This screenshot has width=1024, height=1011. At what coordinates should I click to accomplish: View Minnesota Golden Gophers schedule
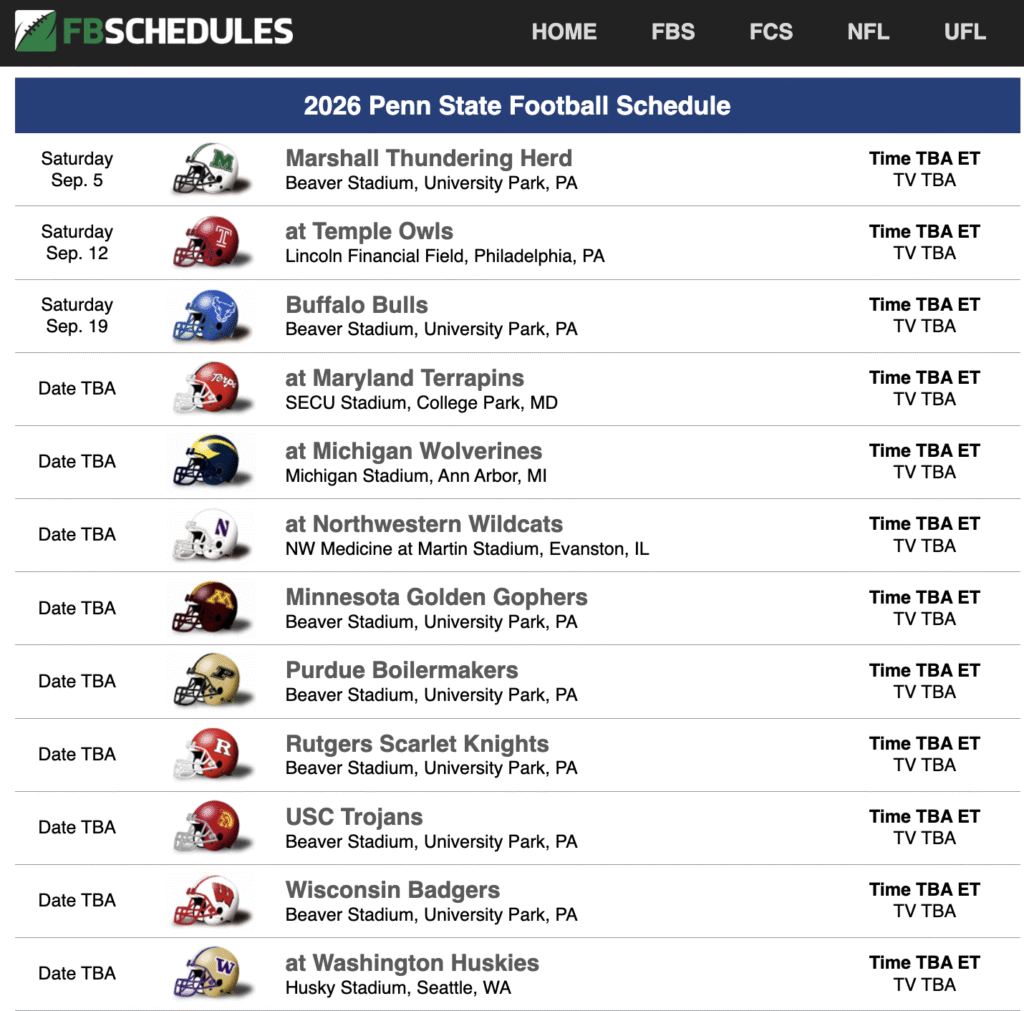(436, 597)
